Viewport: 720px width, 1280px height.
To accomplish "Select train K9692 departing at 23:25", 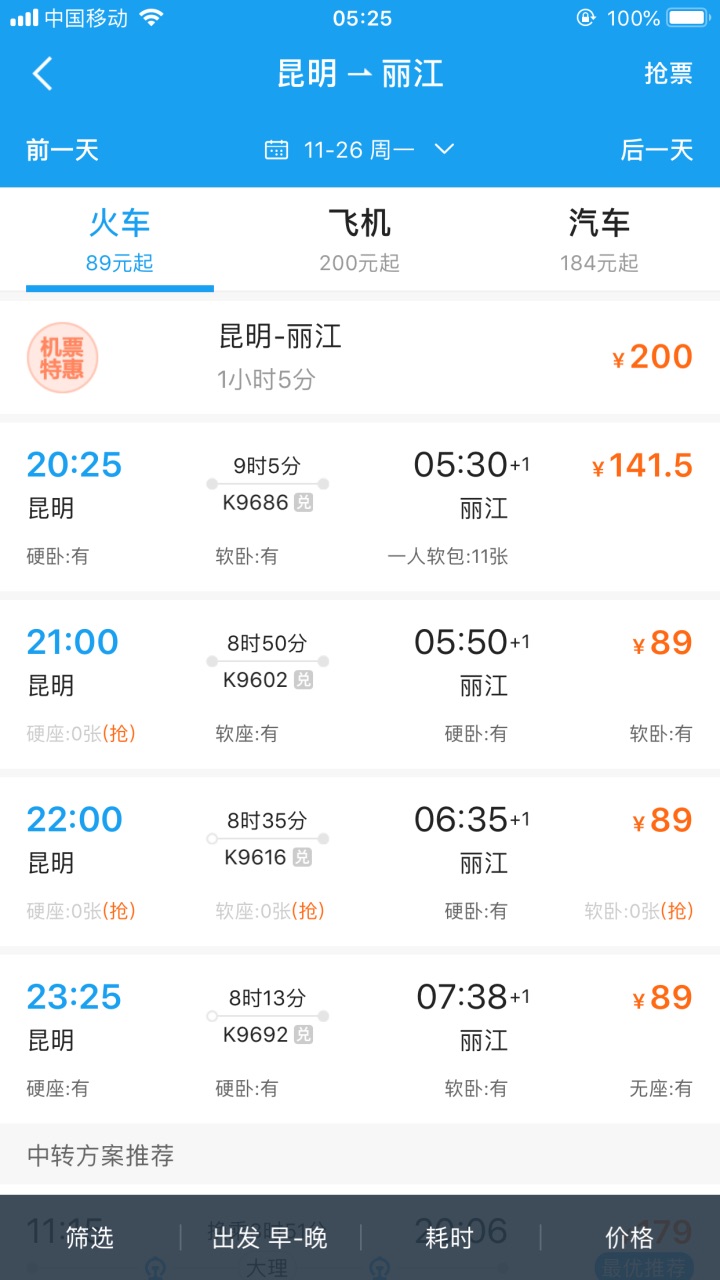I will coord(360,1039).
